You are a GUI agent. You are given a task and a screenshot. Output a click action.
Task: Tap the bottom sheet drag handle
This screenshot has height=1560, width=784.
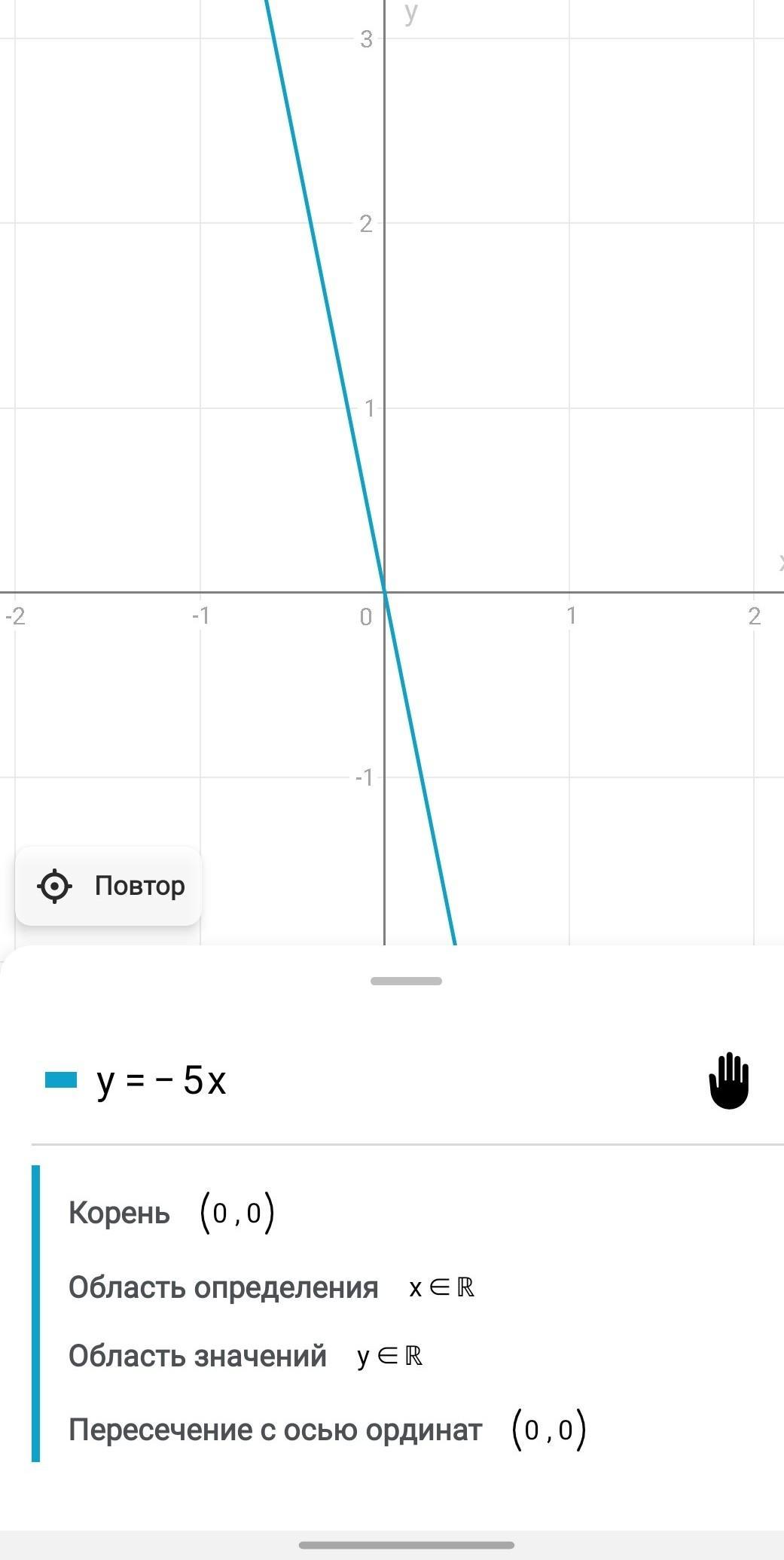tap(406, 981)
